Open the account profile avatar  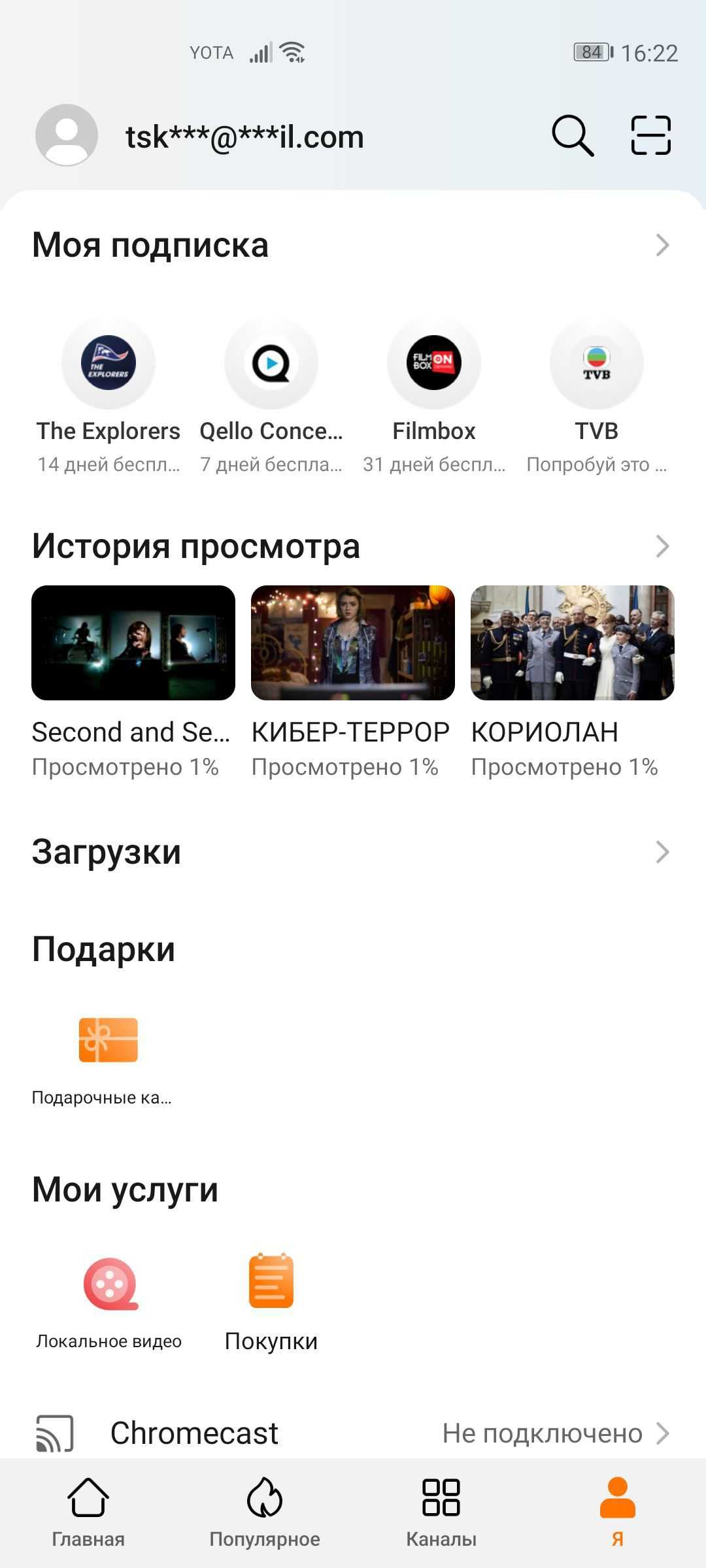click(x=67, y=135)
